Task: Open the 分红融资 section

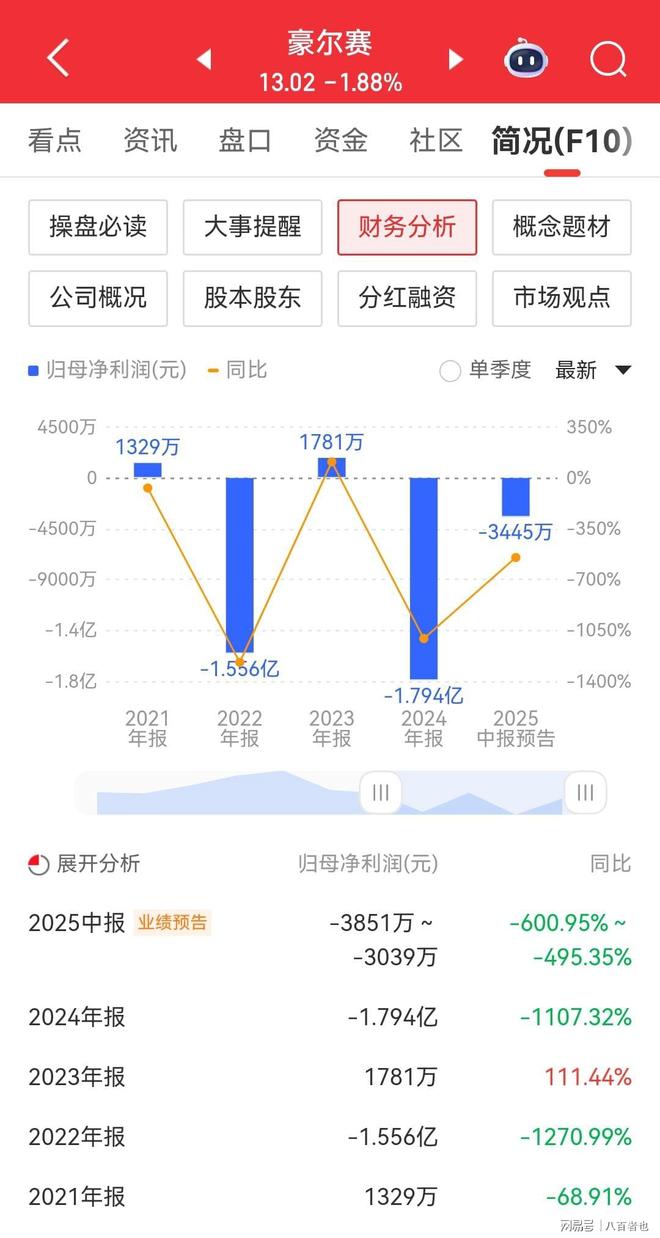Action: (x=407, y=298)
